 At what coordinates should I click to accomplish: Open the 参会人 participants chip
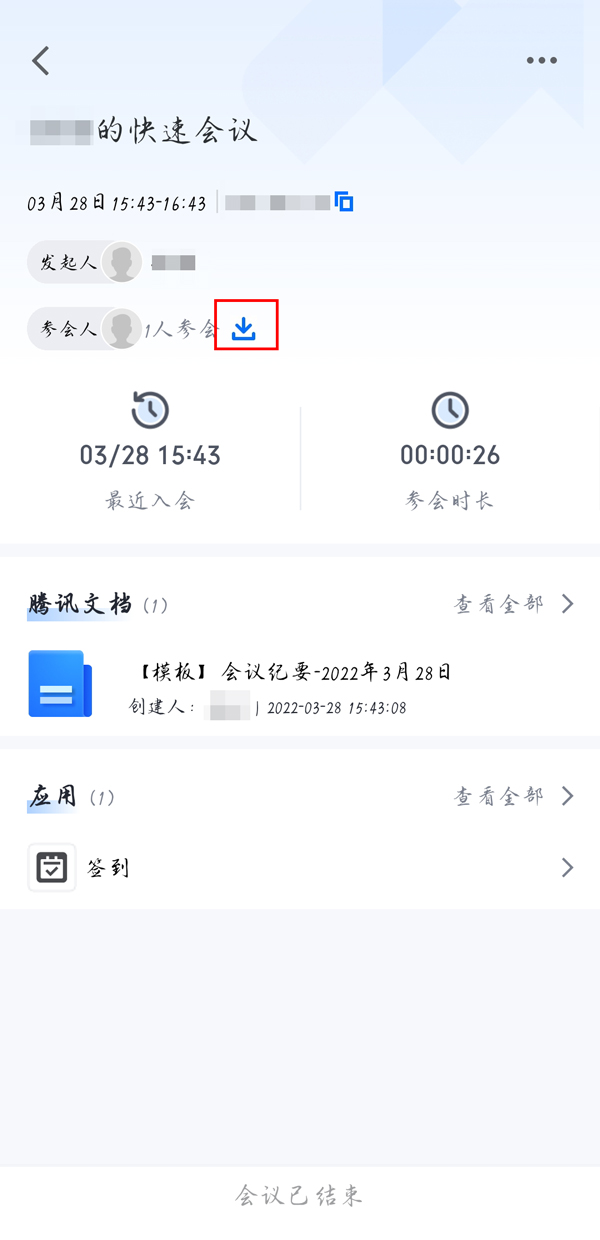84,328
